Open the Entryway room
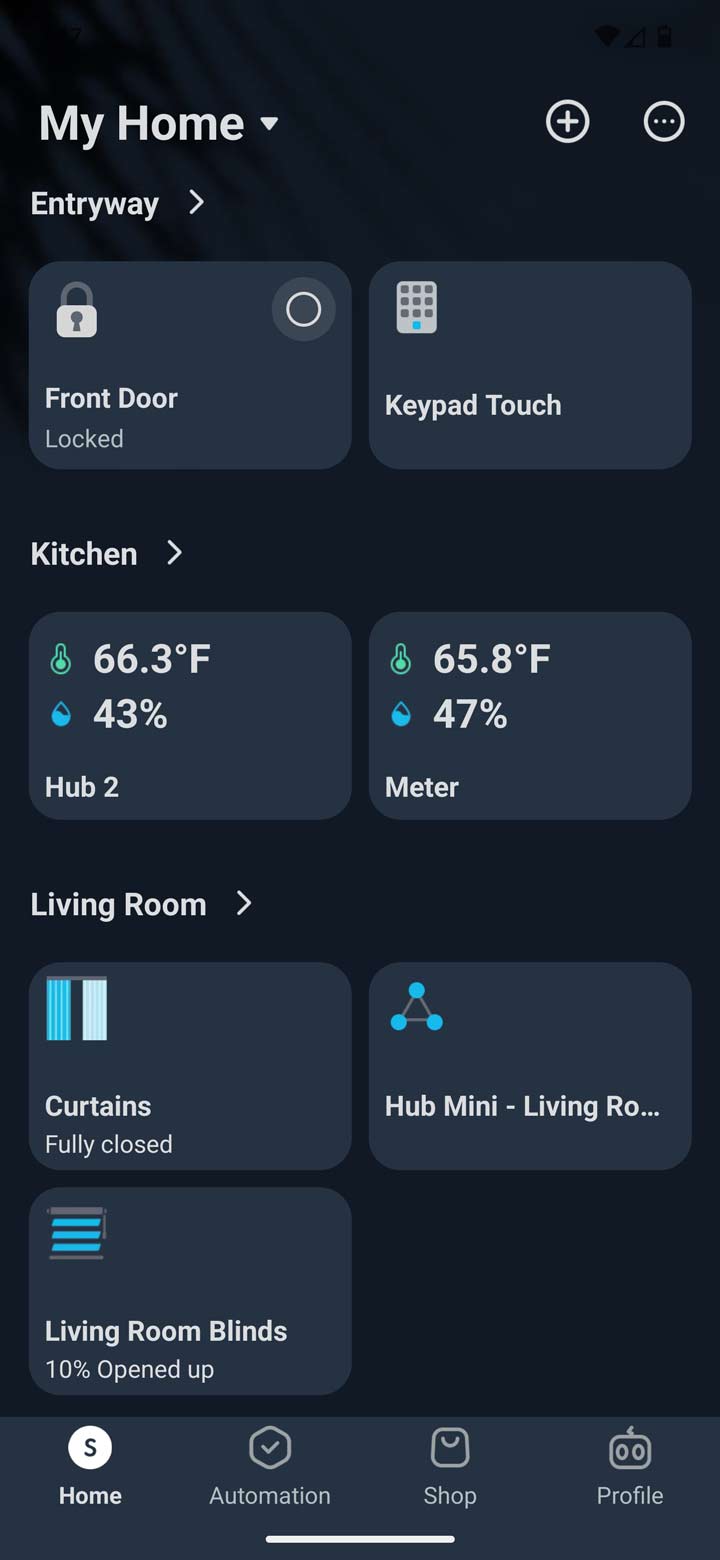The height and width of the screenshot is (1560, 720). coord(118,203)
